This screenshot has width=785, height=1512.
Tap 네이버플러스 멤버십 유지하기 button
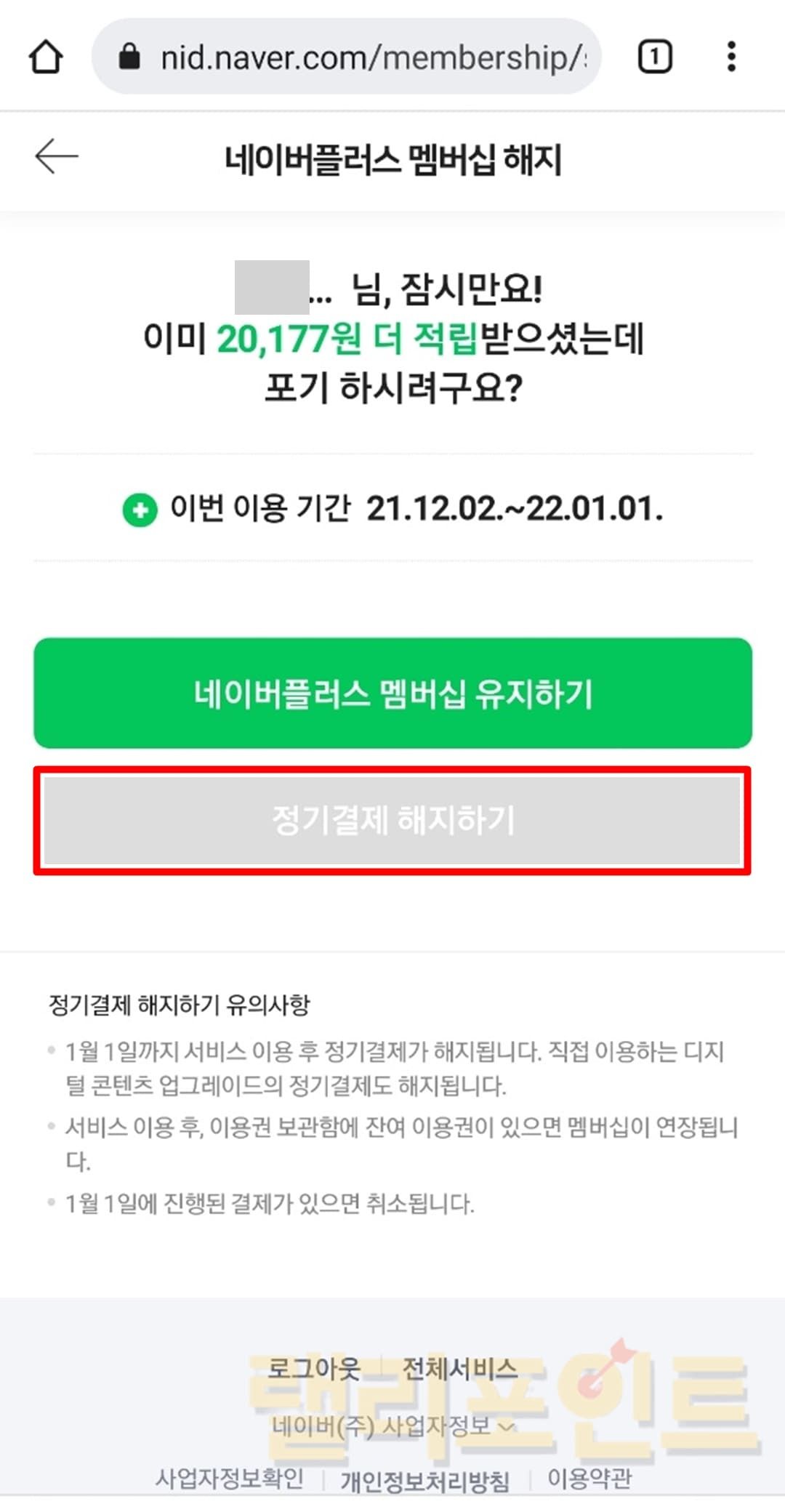pyautogui.click(x=392, y=693)
